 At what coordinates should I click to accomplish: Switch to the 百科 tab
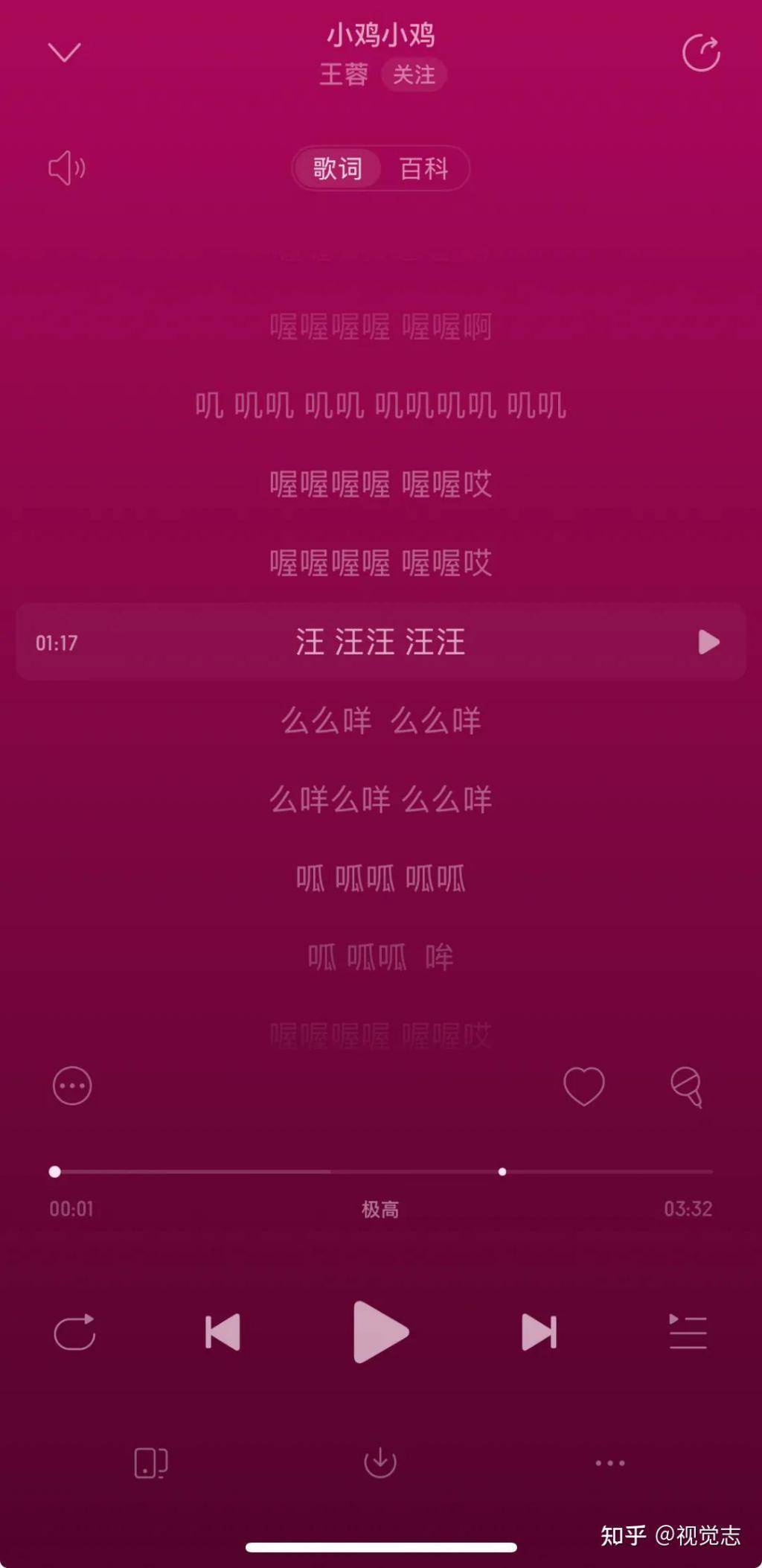point(423,168)
